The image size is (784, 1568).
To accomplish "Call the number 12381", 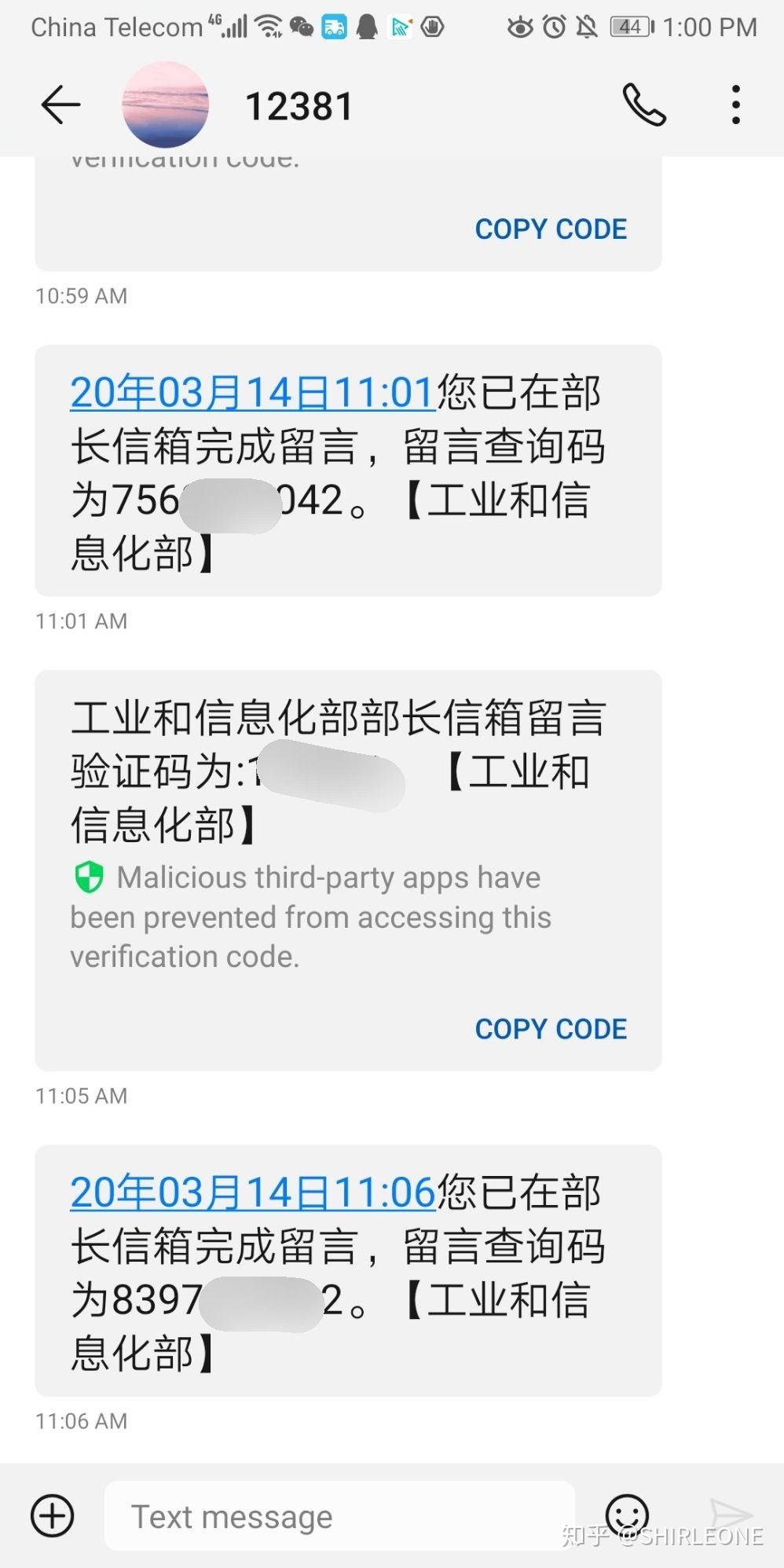I will [644, 105].
